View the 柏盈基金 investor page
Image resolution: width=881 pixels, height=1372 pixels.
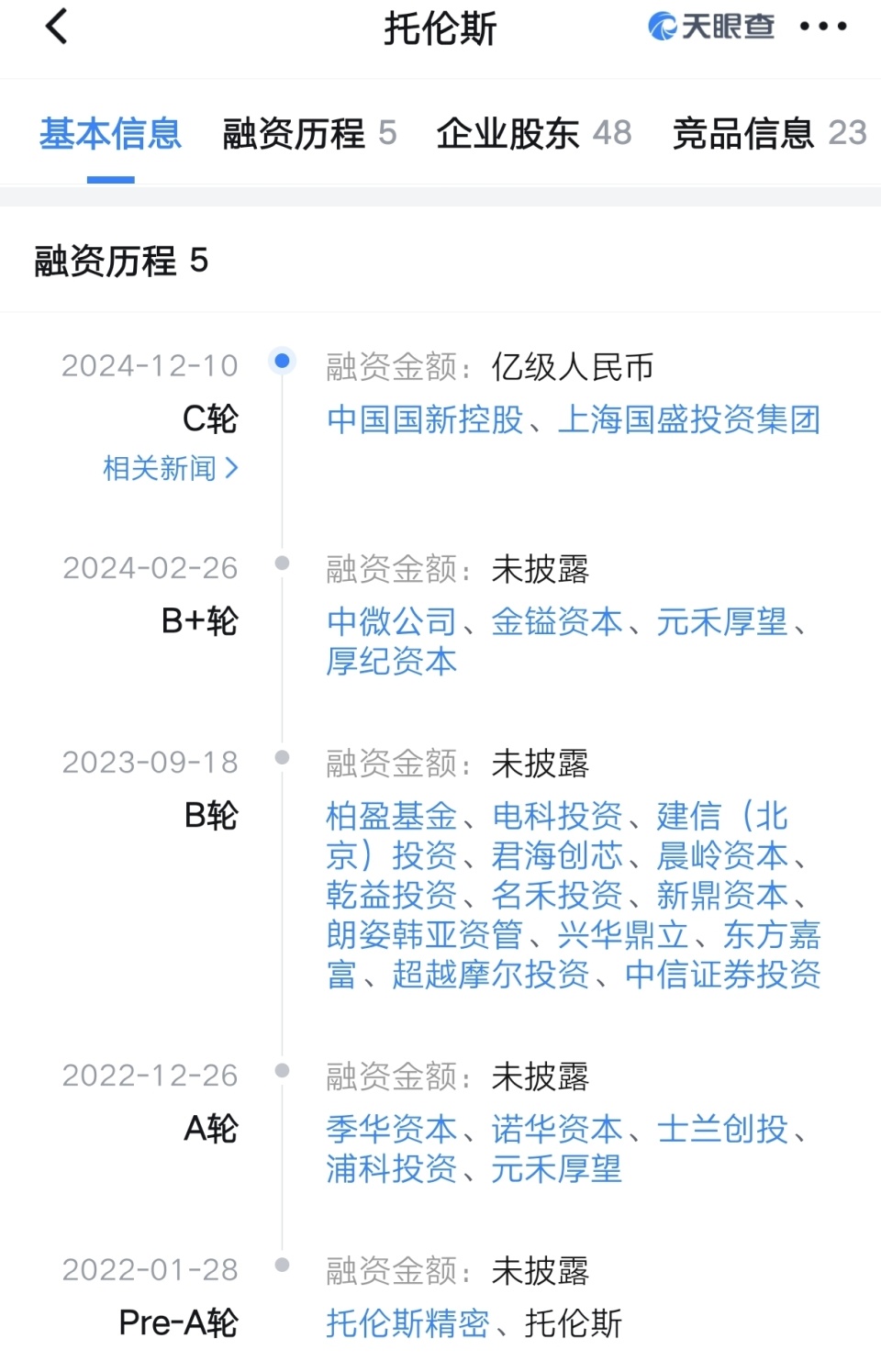coord(390,816)
